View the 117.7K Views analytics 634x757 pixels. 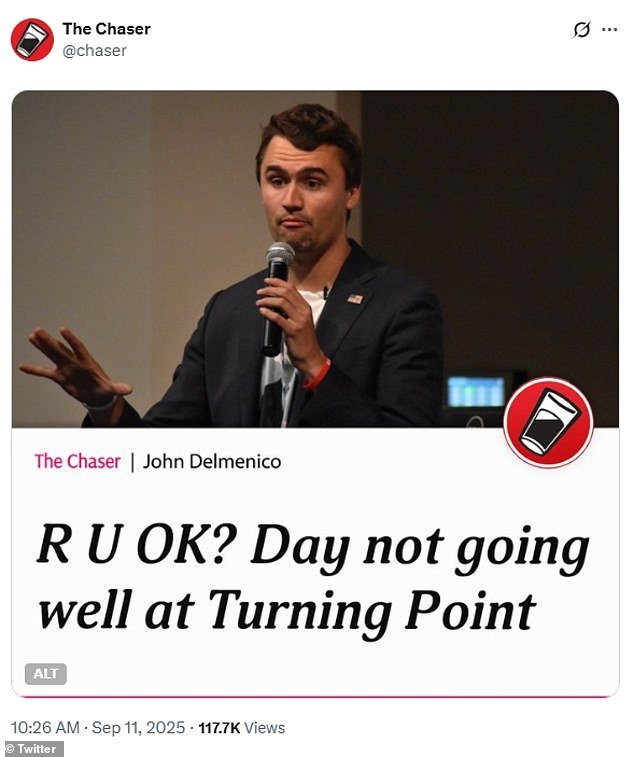(x=240, y=727)
